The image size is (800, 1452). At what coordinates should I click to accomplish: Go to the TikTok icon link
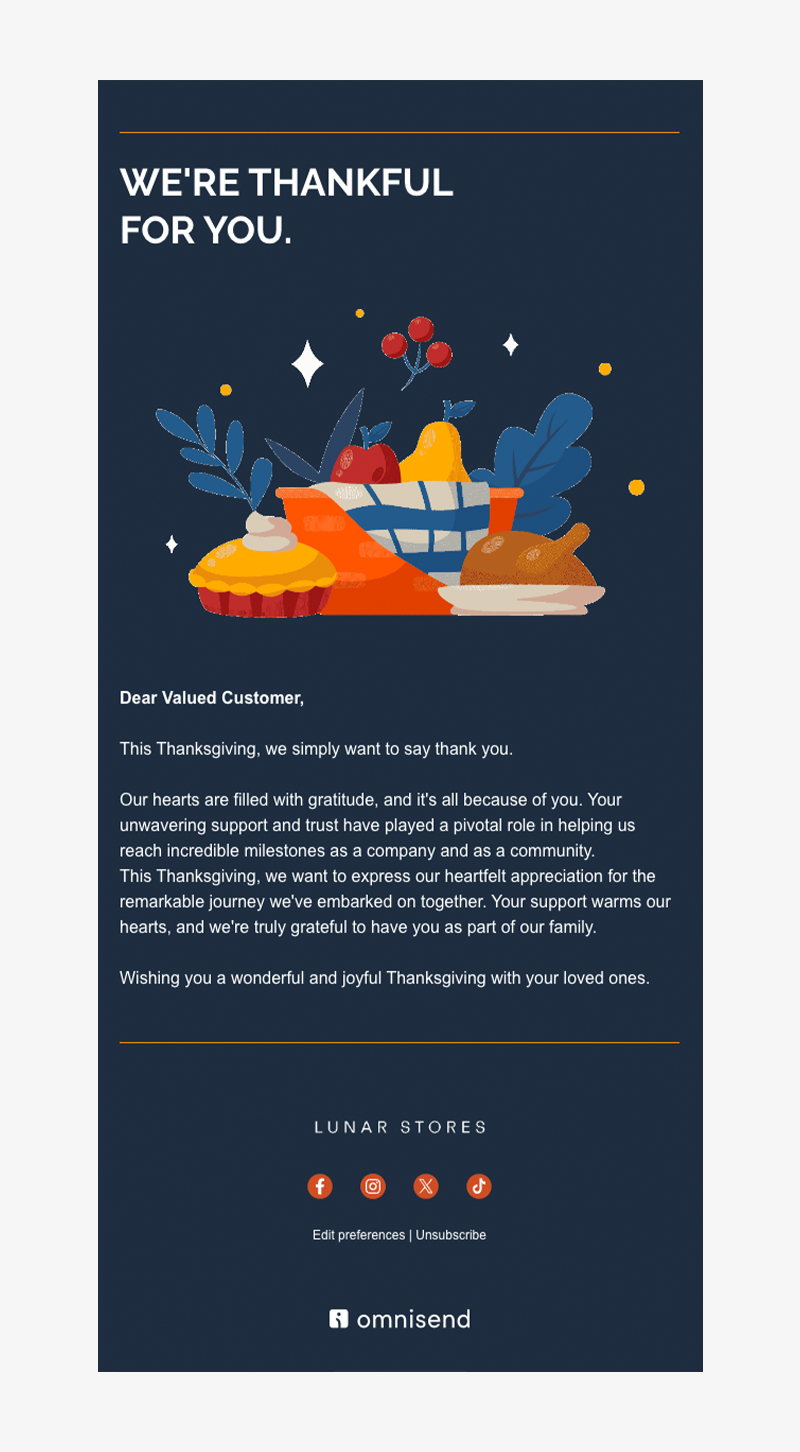479,1186
